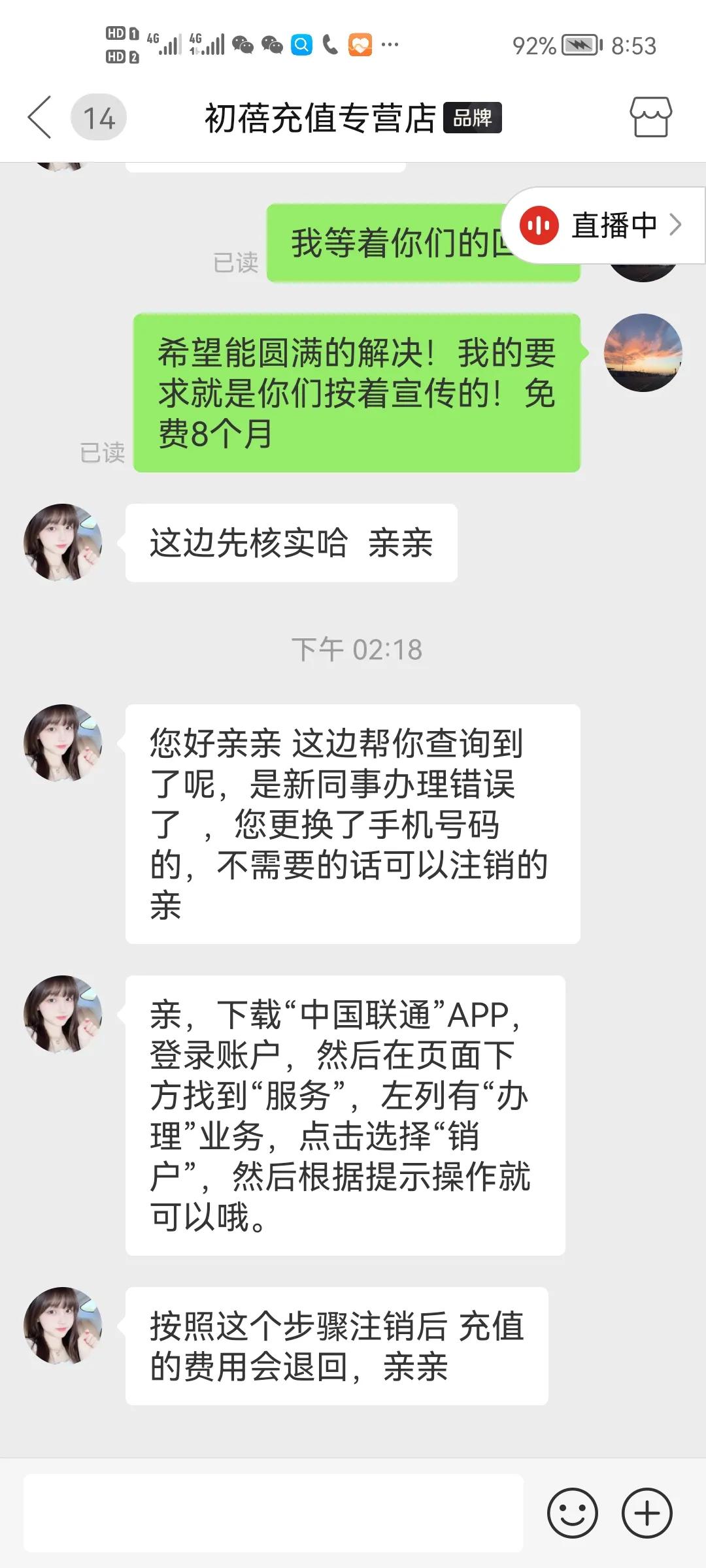Tap the ellipsis in the status bar
This screenshot has height=1568, width=706.
click(388, 44)
